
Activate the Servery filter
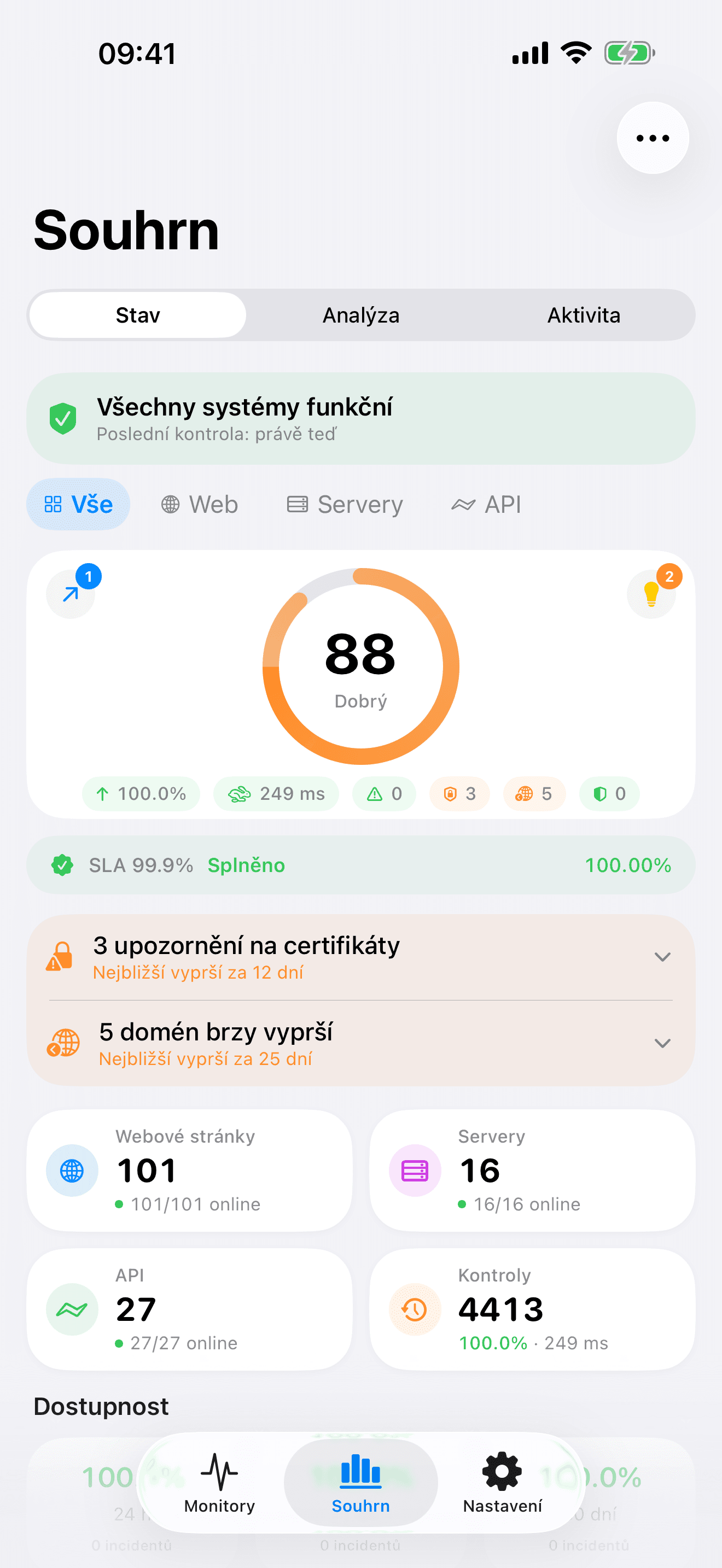point(345,504)
